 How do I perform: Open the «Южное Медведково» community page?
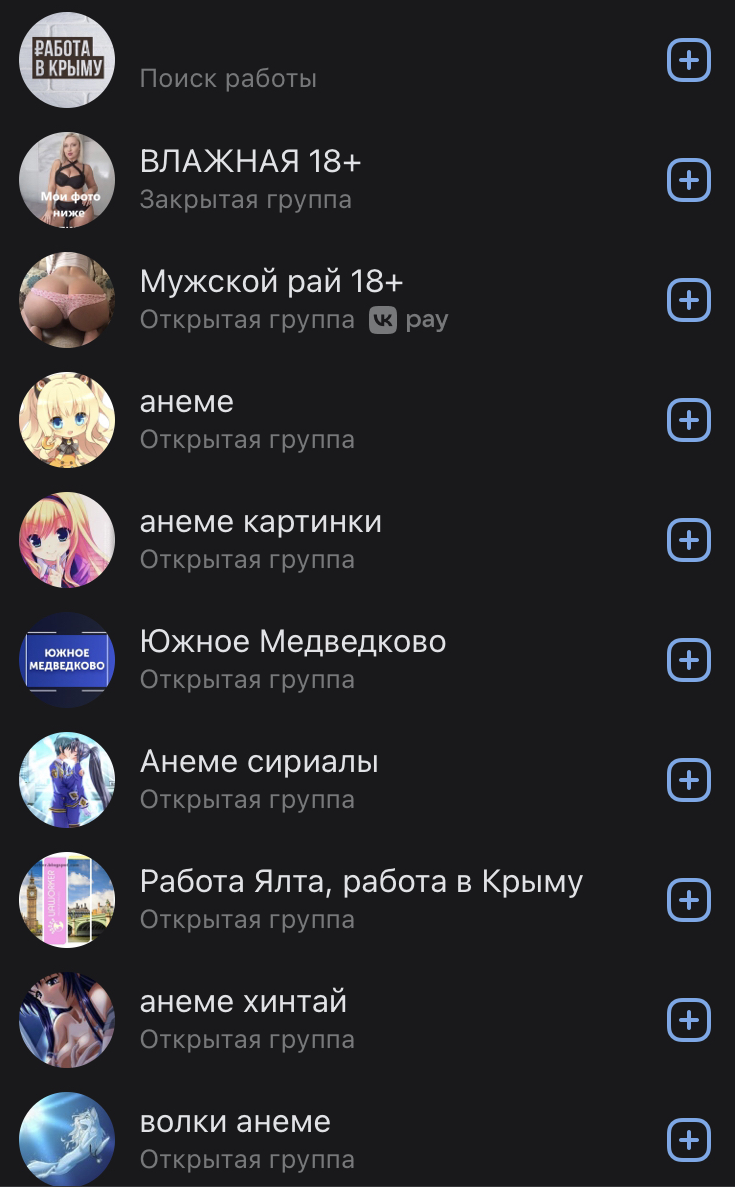coord(291,641)
